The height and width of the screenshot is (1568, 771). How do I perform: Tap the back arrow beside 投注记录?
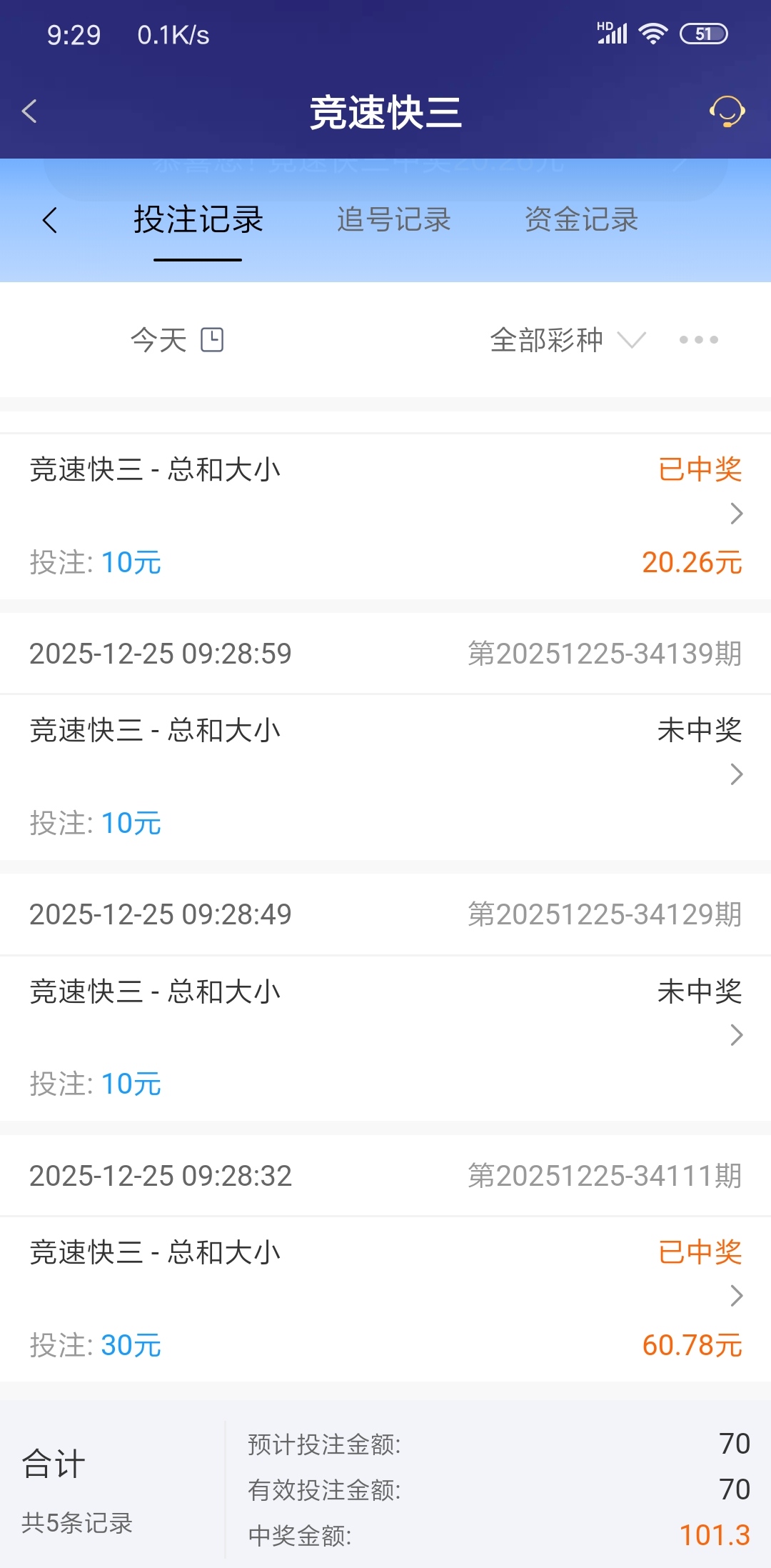[x=50, y=220]
